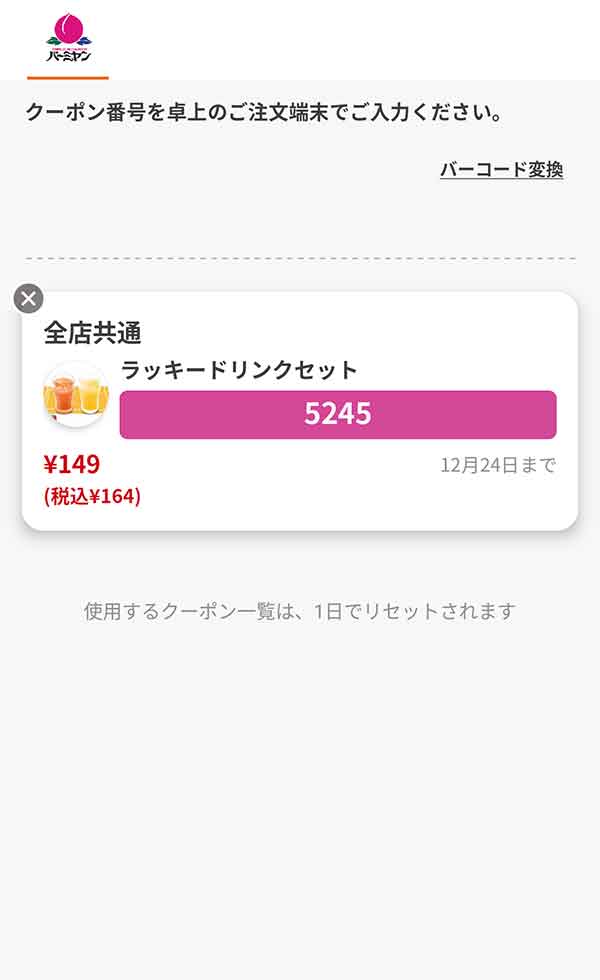The image size is (600, 980).
Task: Select the バーミヤン brand tab
Action: [x=68, y=38]
